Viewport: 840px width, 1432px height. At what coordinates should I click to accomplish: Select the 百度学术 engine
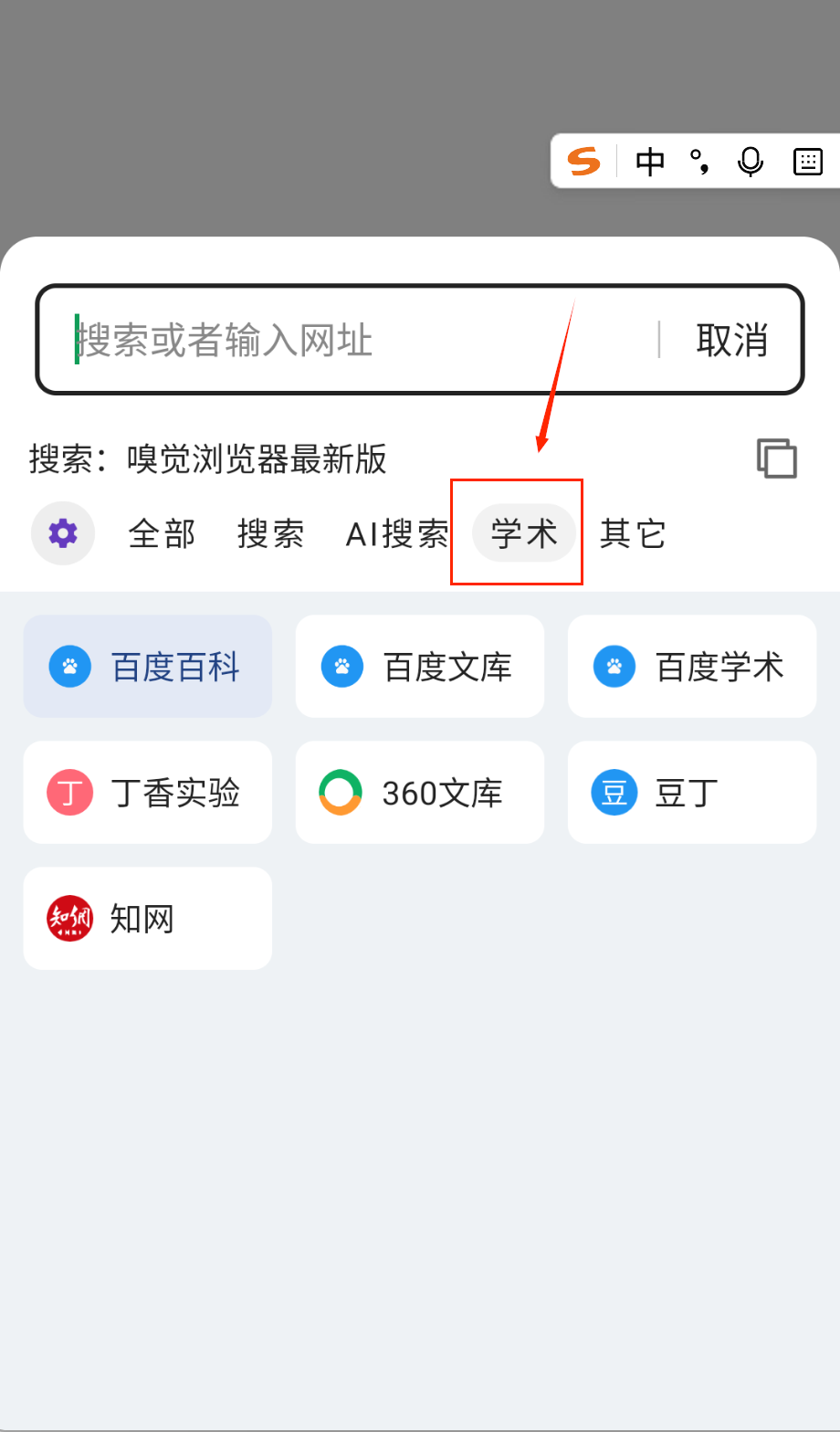point(692,667)
